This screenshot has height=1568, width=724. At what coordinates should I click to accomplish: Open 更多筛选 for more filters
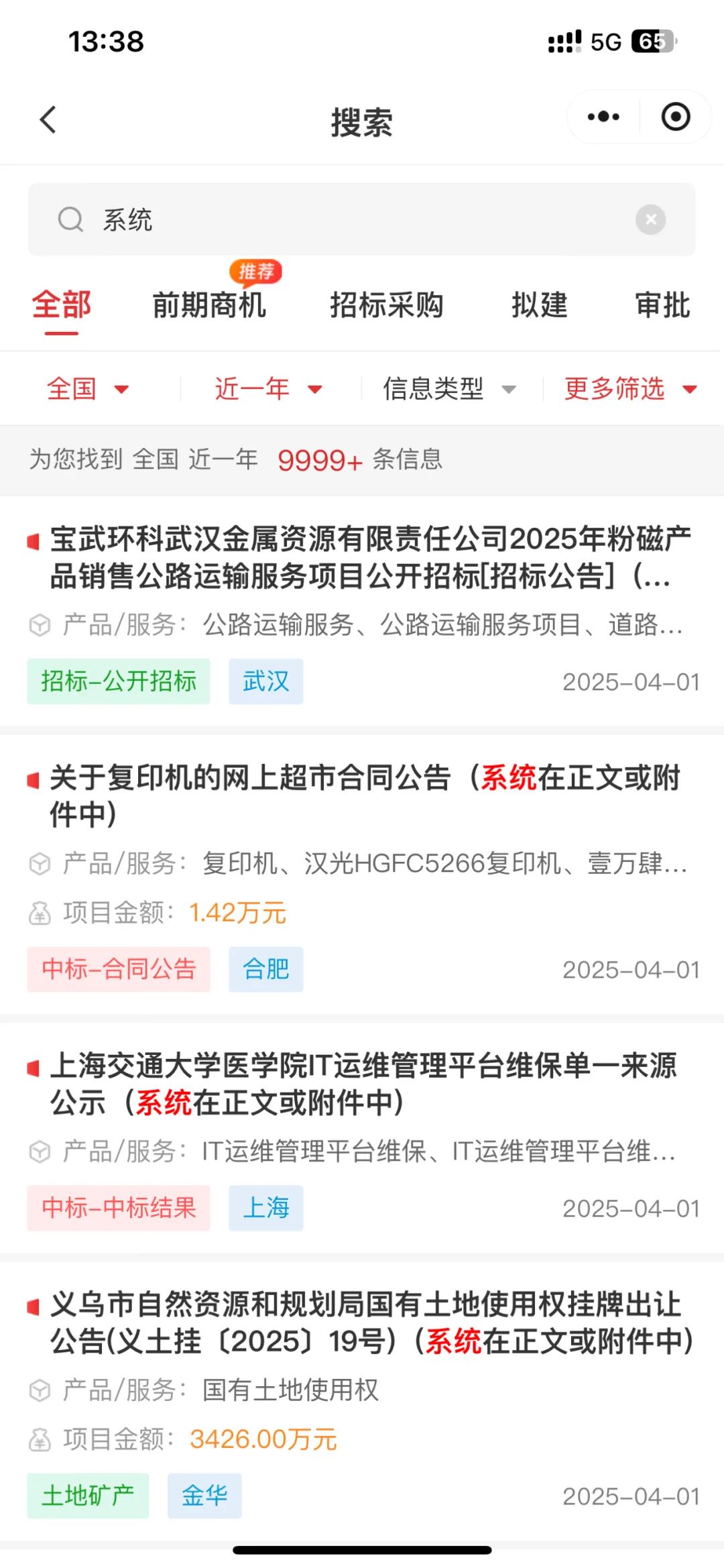tap(630, 389)
